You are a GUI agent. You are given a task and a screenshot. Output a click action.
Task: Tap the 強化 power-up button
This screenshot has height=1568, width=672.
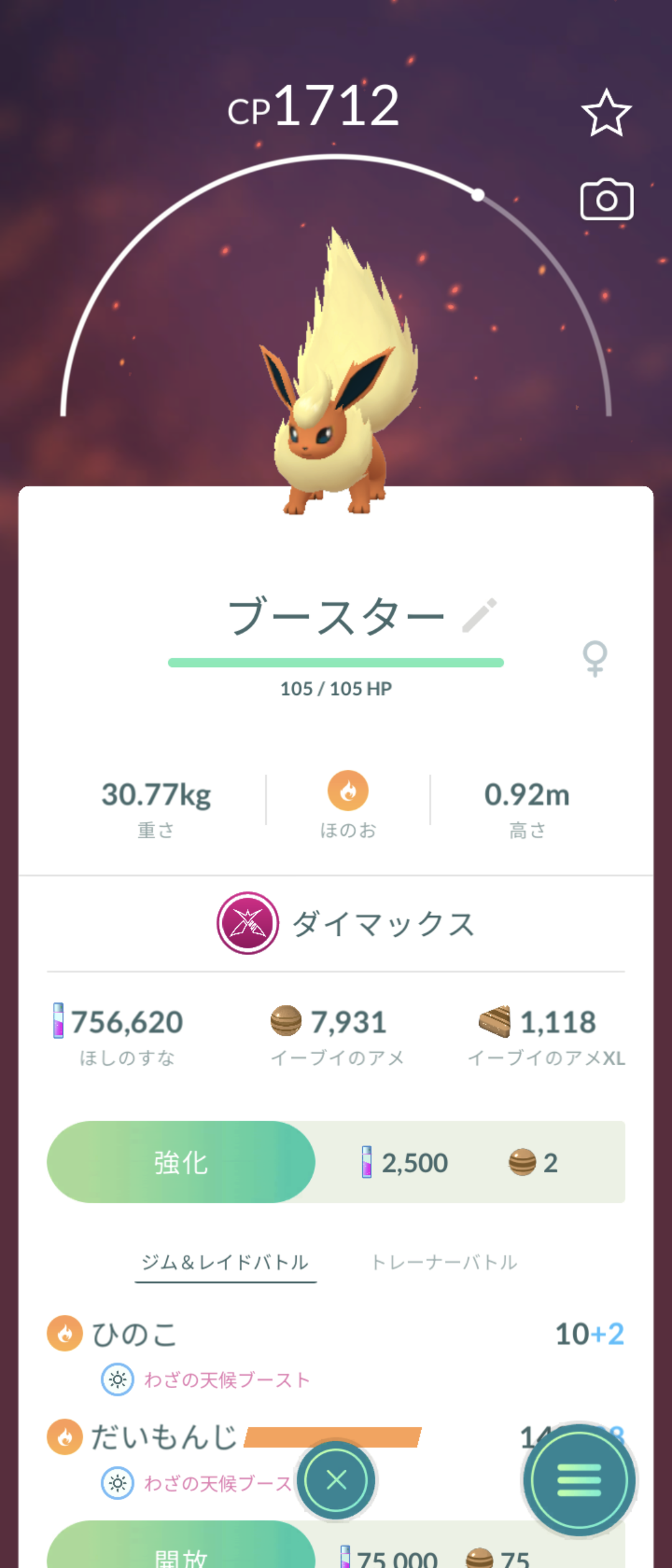tap(181, 1162)
